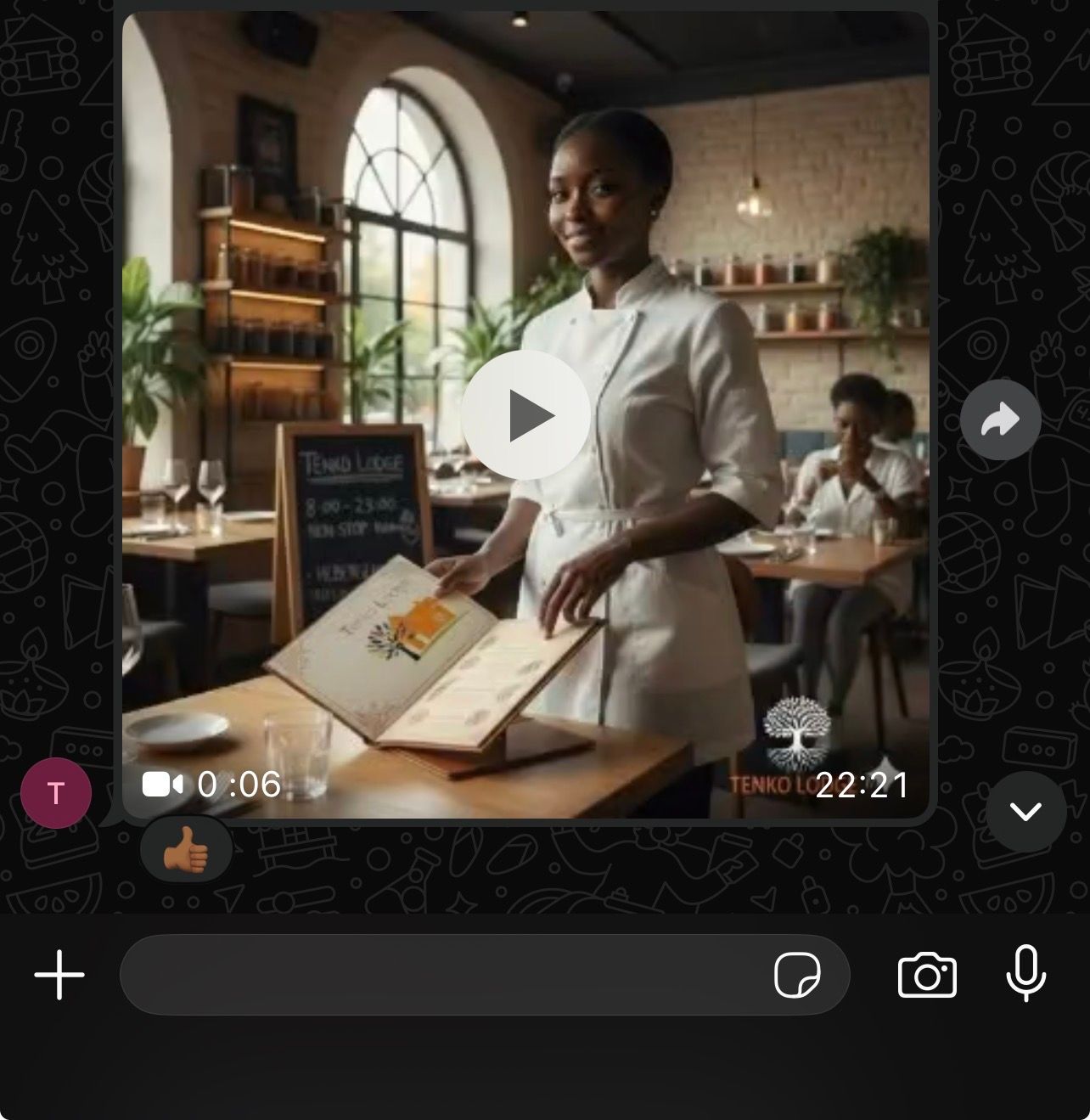The image size is (1090, 1120).
Task: Open the thumbs up reaction details
Action: [186, 849]
